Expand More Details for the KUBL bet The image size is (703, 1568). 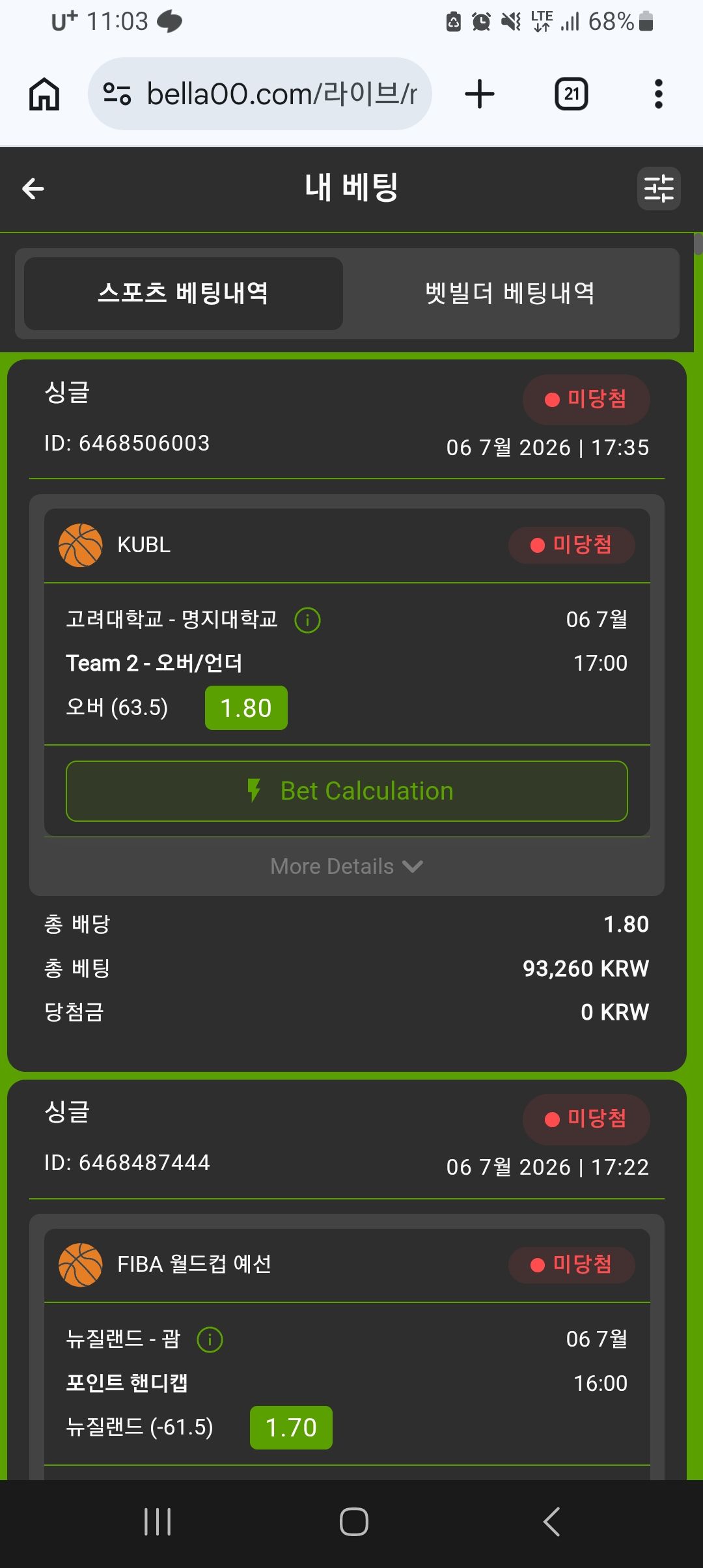pos(347,867)
